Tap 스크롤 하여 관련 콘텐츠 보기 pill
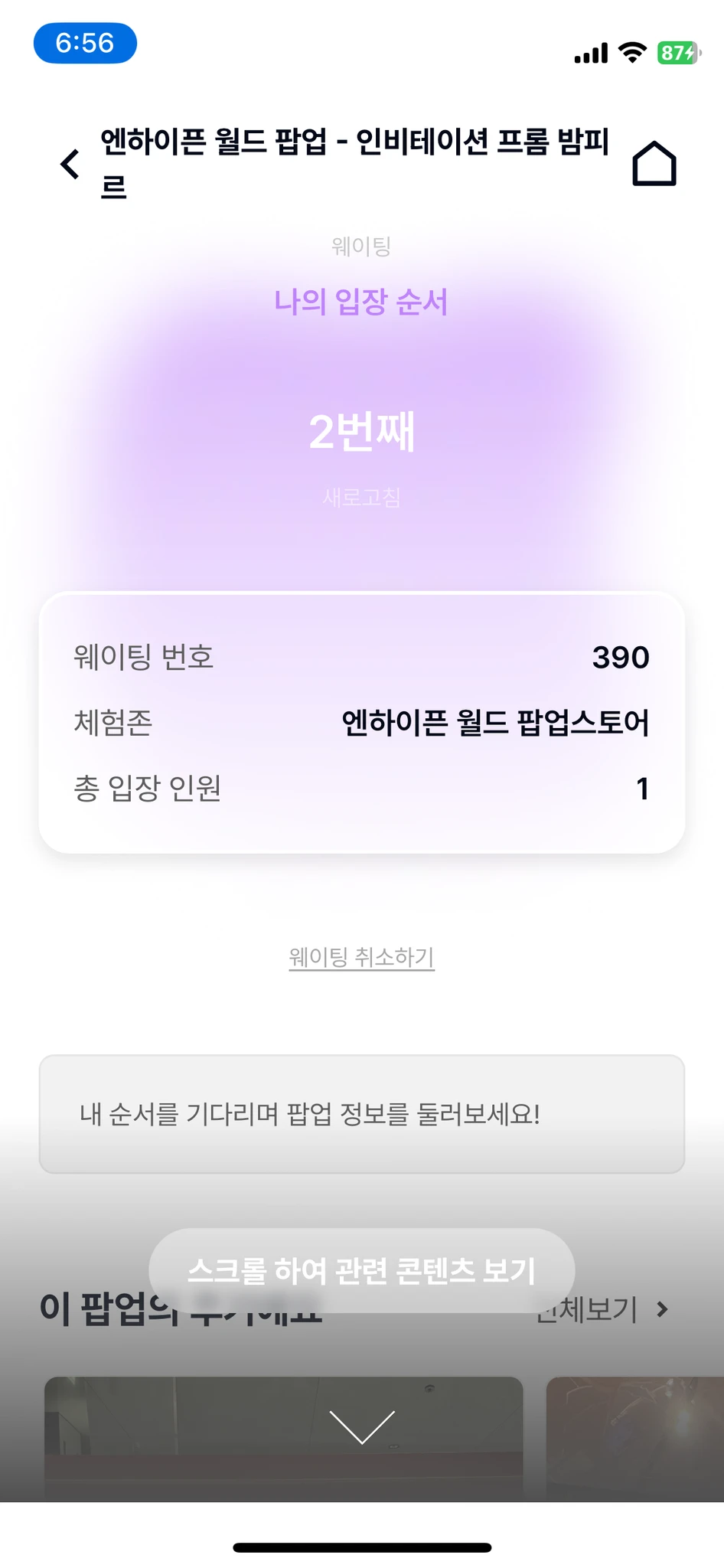724x1568 pixels. [x=362, y=1269]
